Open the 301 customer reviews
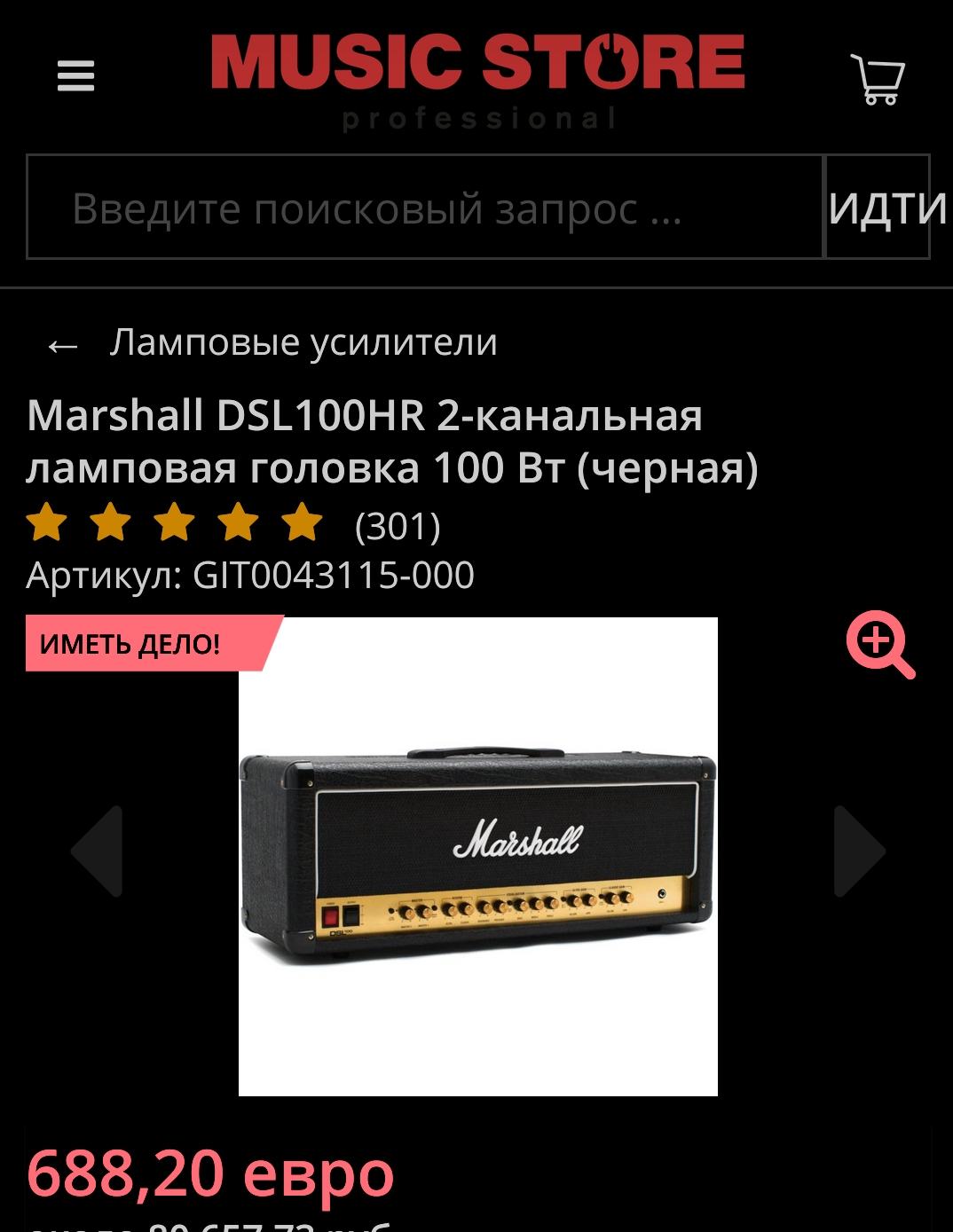This screenshot has width=953, height=1232. (x=398, y=526)
